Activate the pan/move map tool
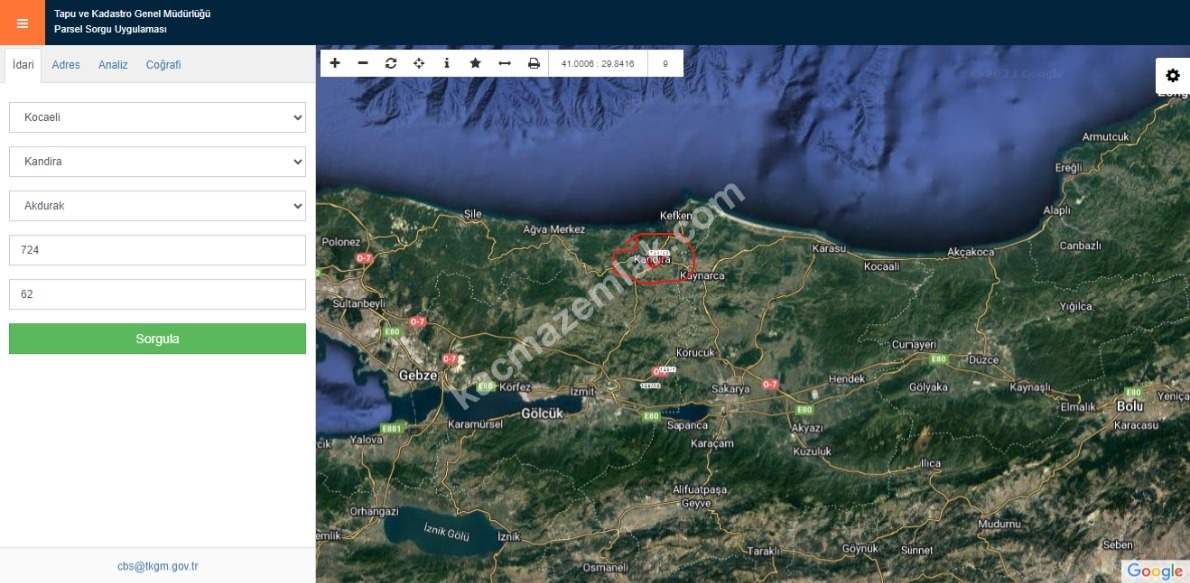This screenshot has width=1190, height=583. [x=419, y=63]
